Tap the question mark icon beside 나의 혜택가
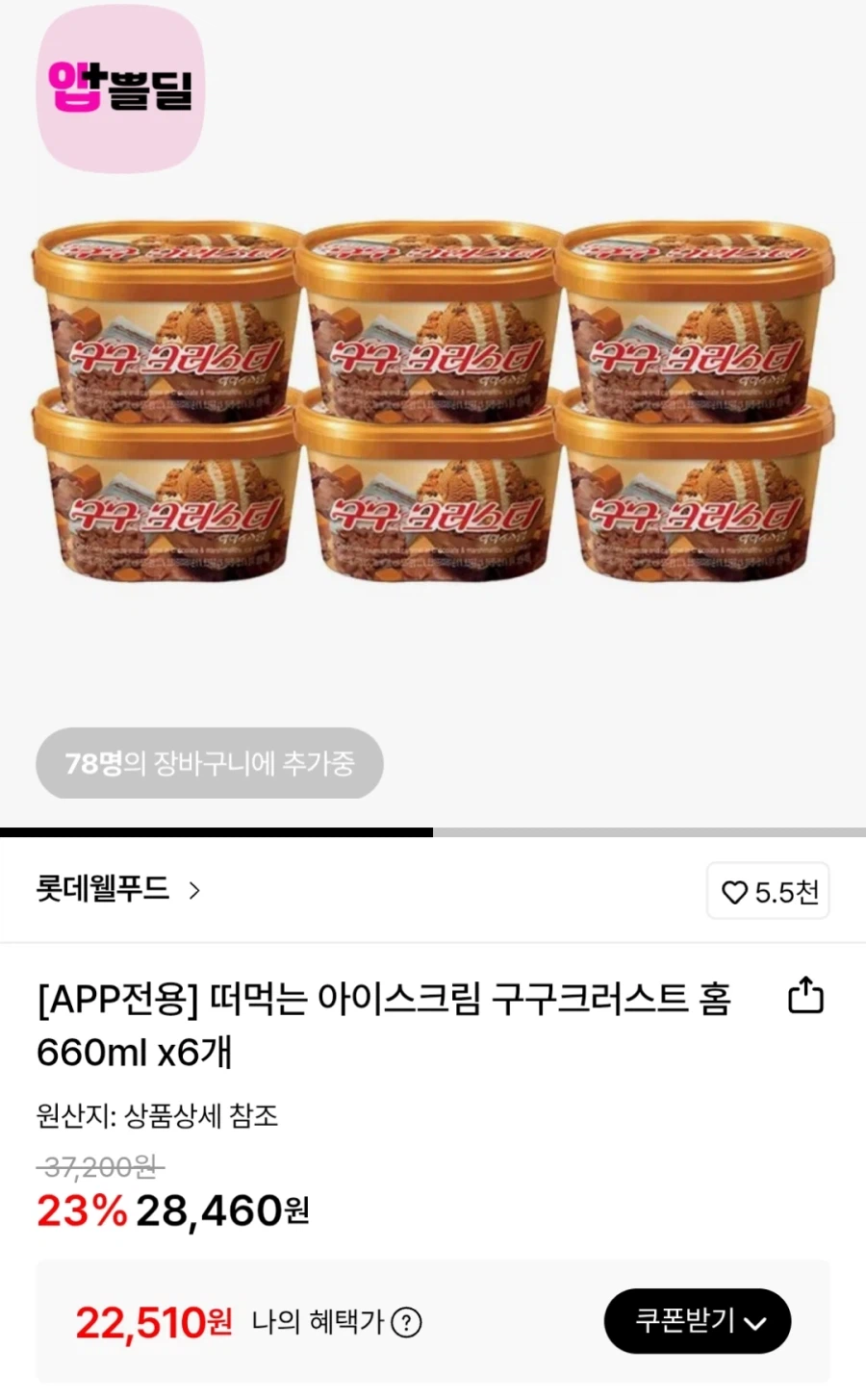The image size is (866, 1400). (408, 1322)
